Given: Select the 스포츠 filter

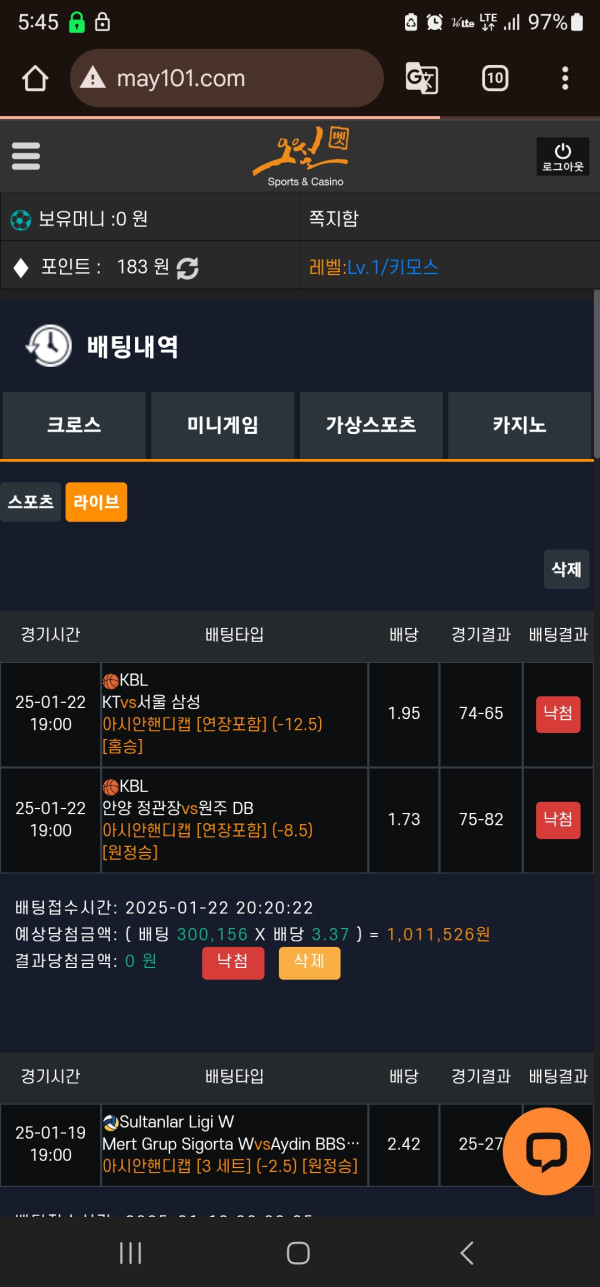Looking at the screenshot, I should 31,502.
